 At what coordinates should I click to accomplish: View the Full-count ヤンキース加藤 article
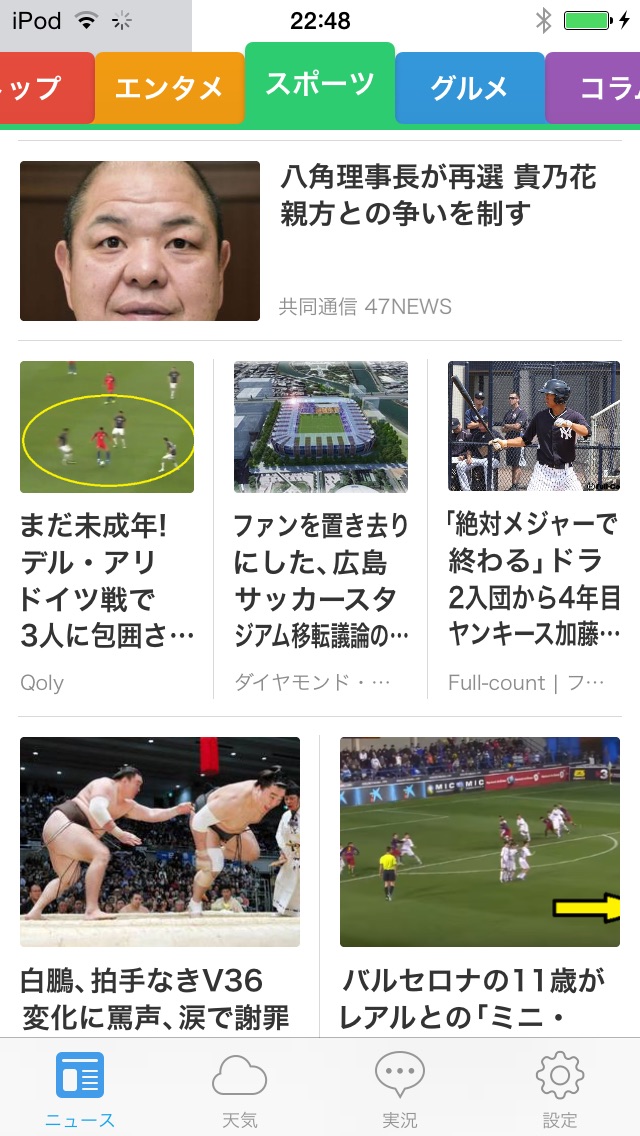click(533, 528)
